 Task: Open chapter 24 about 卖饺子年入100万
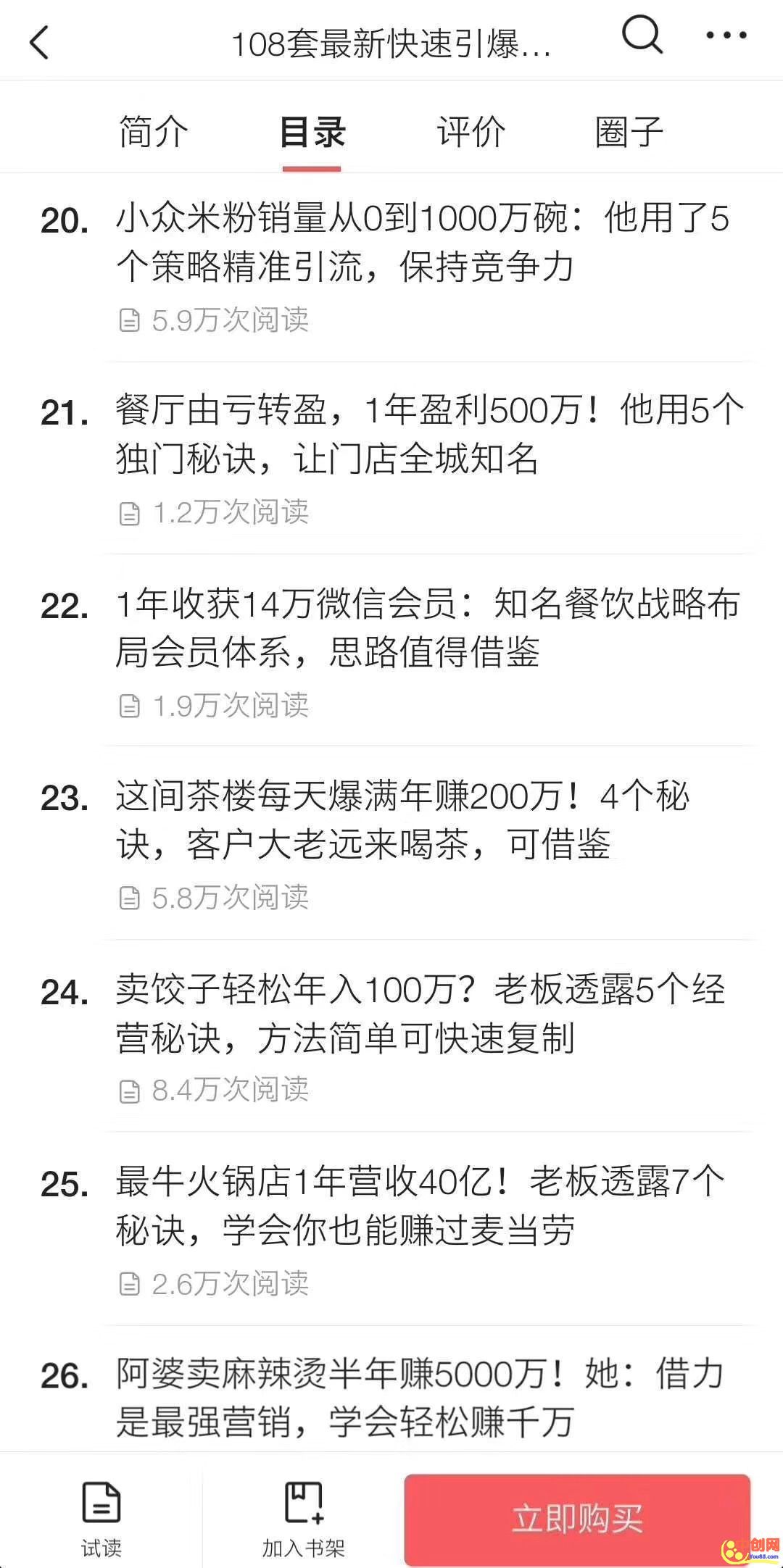420,1013
